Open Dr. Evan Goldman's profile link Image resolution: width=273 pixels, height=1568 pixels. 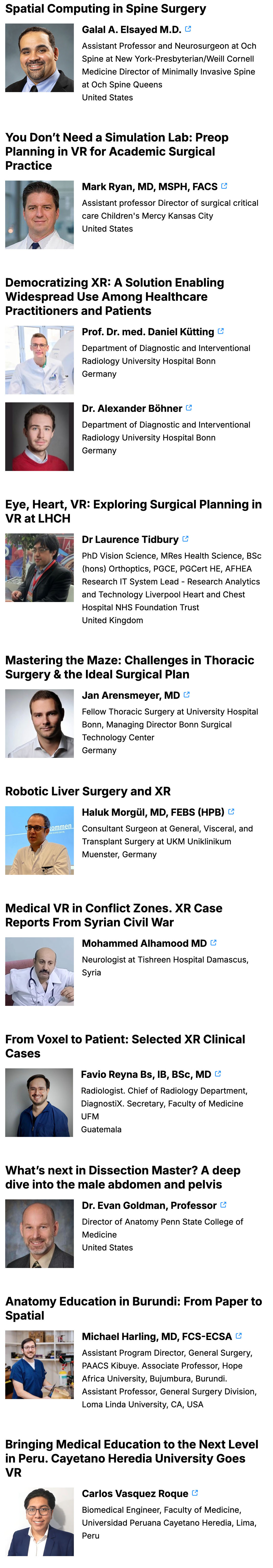(223, 1205)
